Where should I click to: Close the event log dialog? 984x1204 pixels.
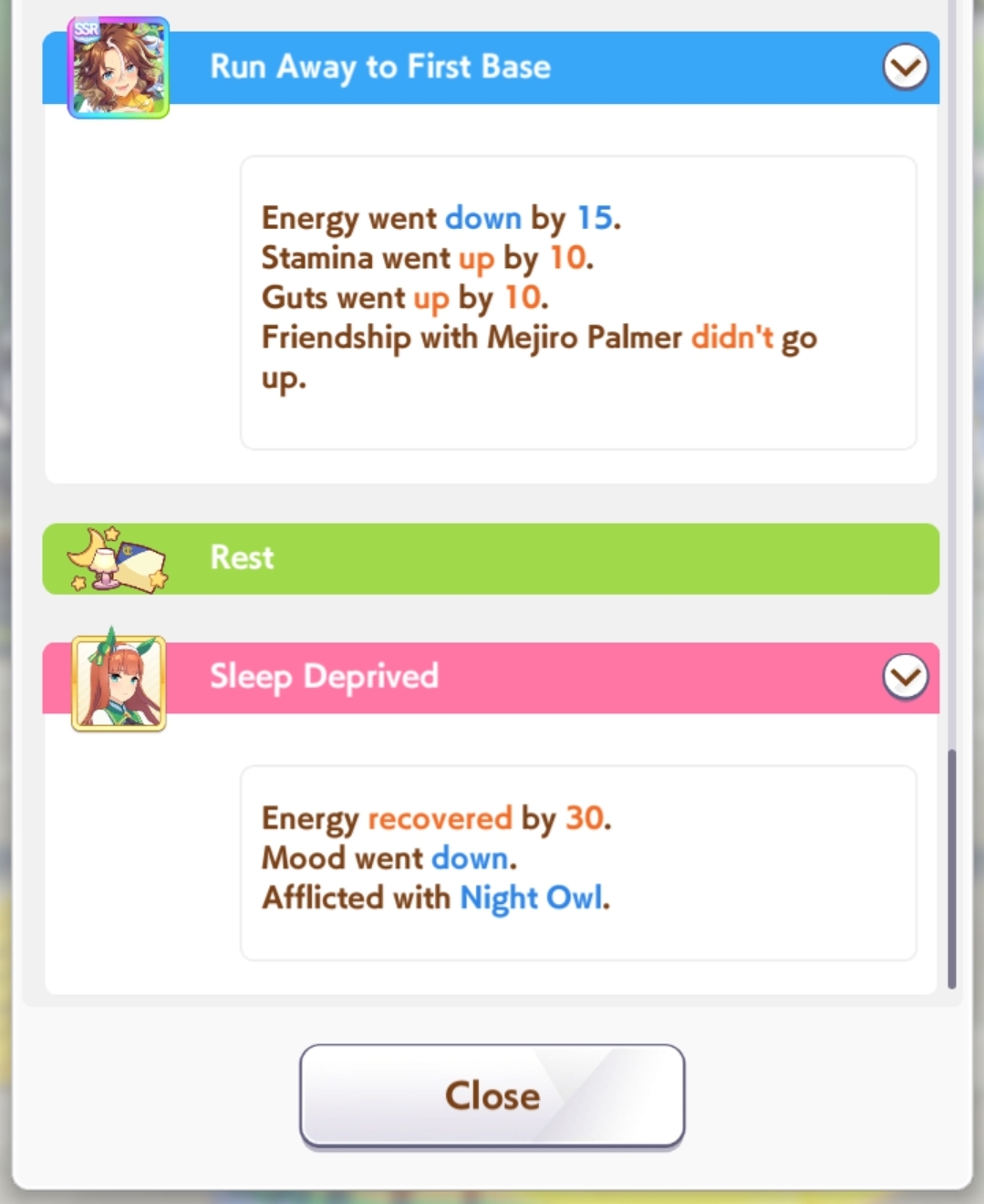click(492, 1095)
